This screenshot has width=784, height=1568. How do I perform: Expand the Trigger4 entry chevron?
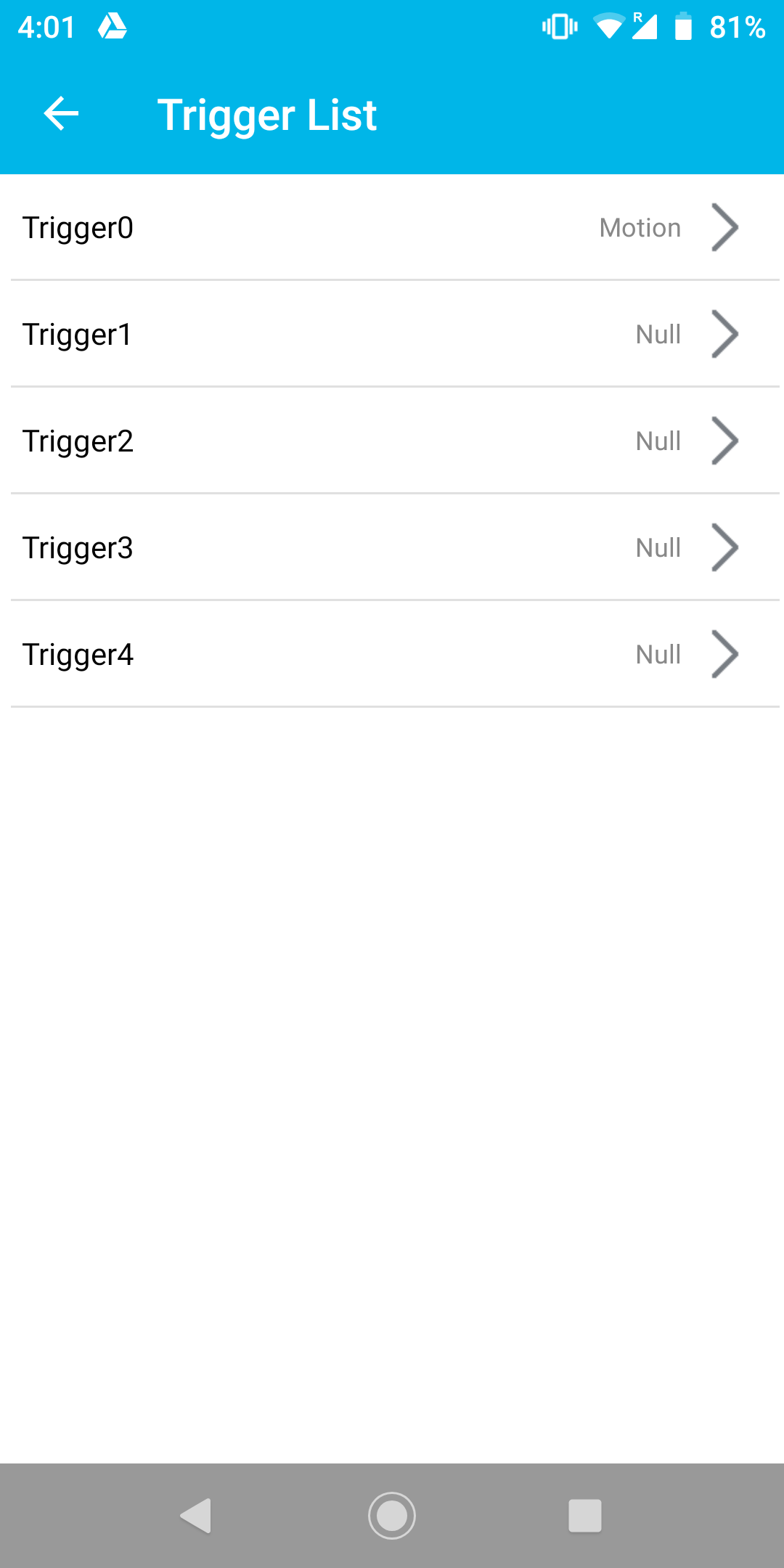point(726,653)
